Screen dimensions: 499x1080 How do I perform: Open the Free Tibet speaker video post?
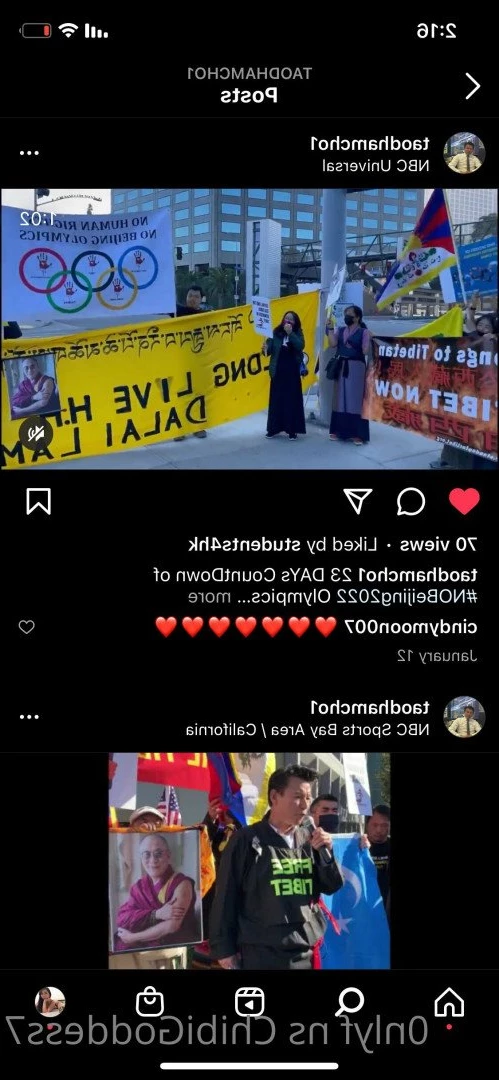point(250,861)
